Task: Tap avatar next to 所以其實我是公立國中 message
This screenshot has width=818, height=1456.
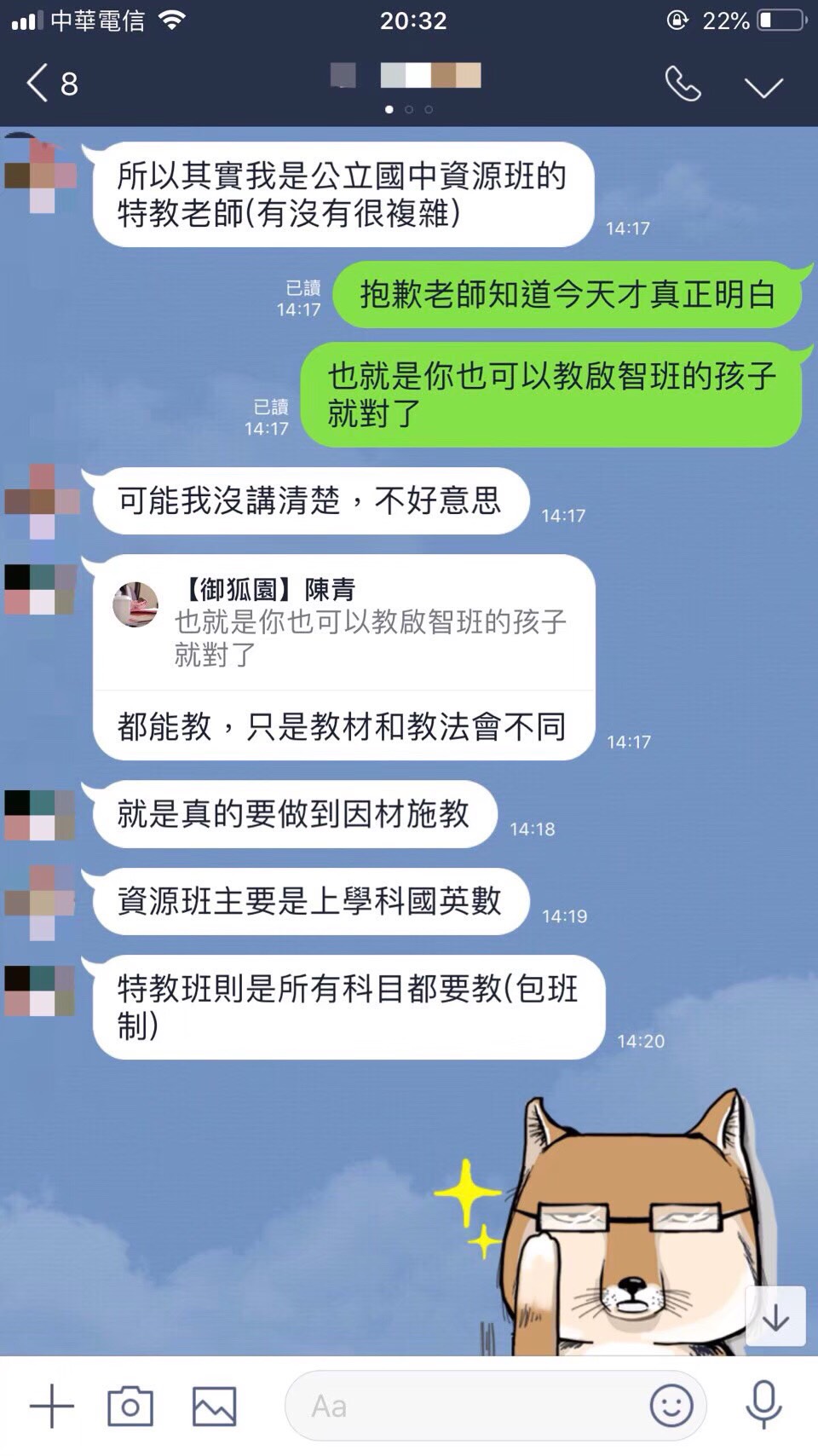Action: click(41, 175)
